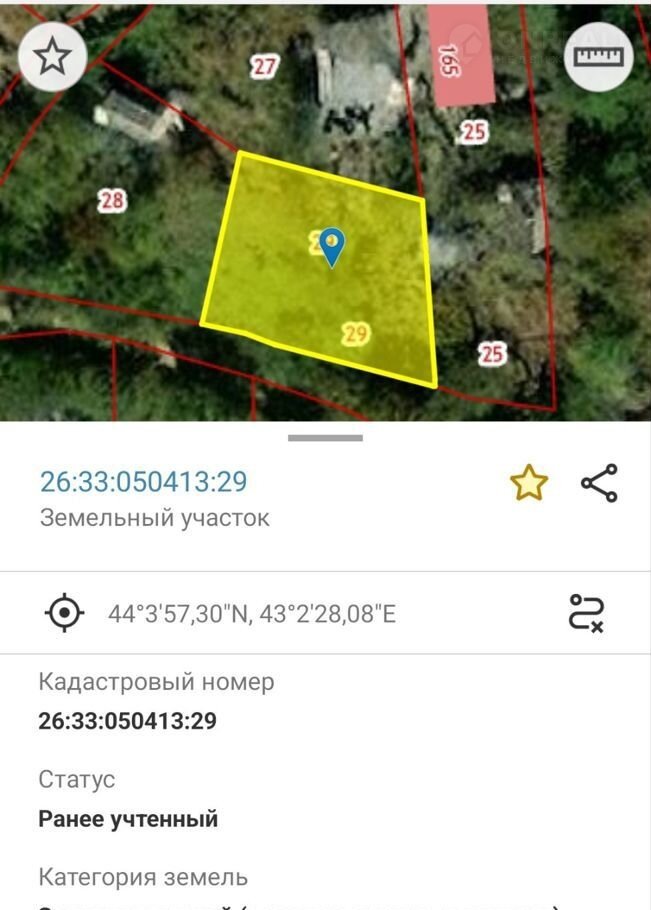This screenshot has height=910, width=651.
Task: Open favorites from the map star button
Action: pos(53,56)
